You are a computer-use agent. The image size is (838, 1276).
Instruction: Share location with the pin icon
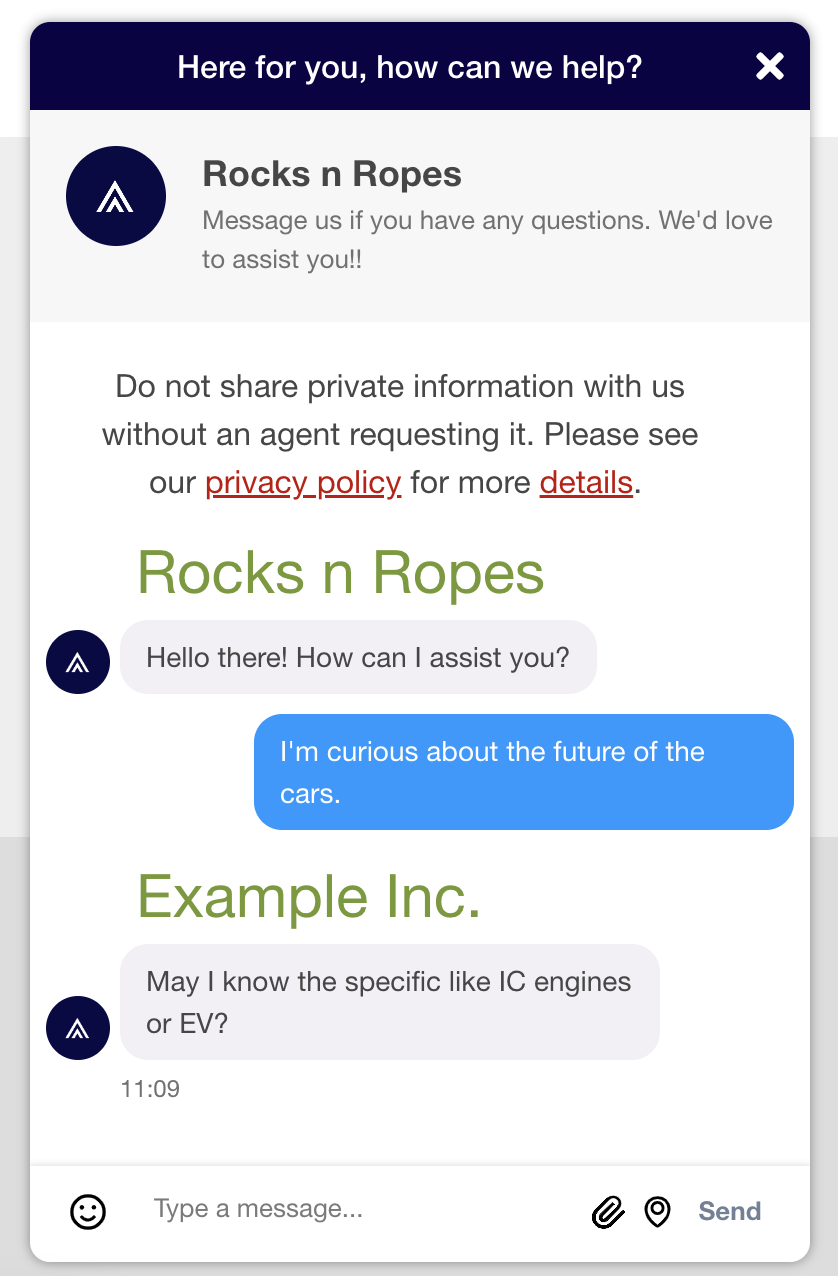click(x=657, y=1212)
